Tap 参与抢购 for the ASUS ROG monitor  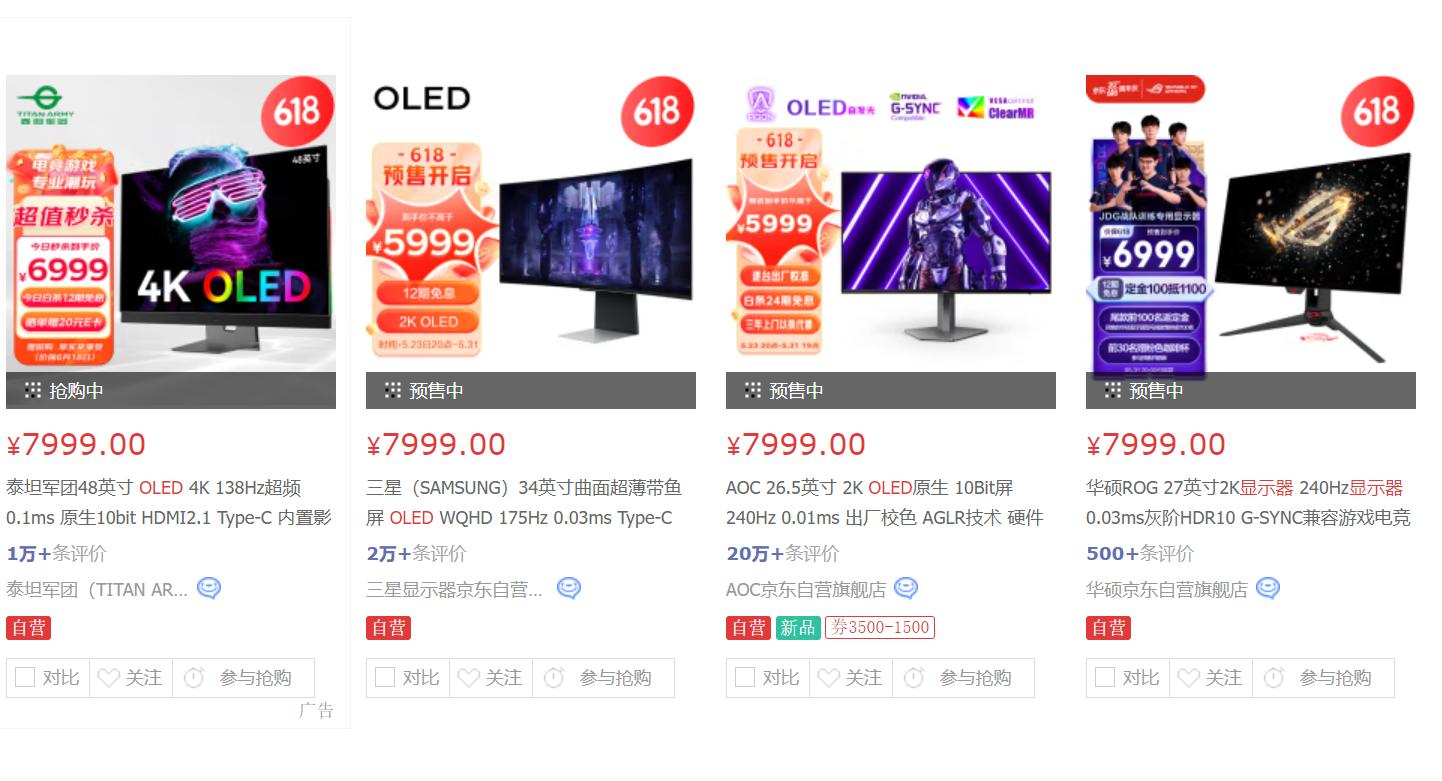click(1323, 678)
